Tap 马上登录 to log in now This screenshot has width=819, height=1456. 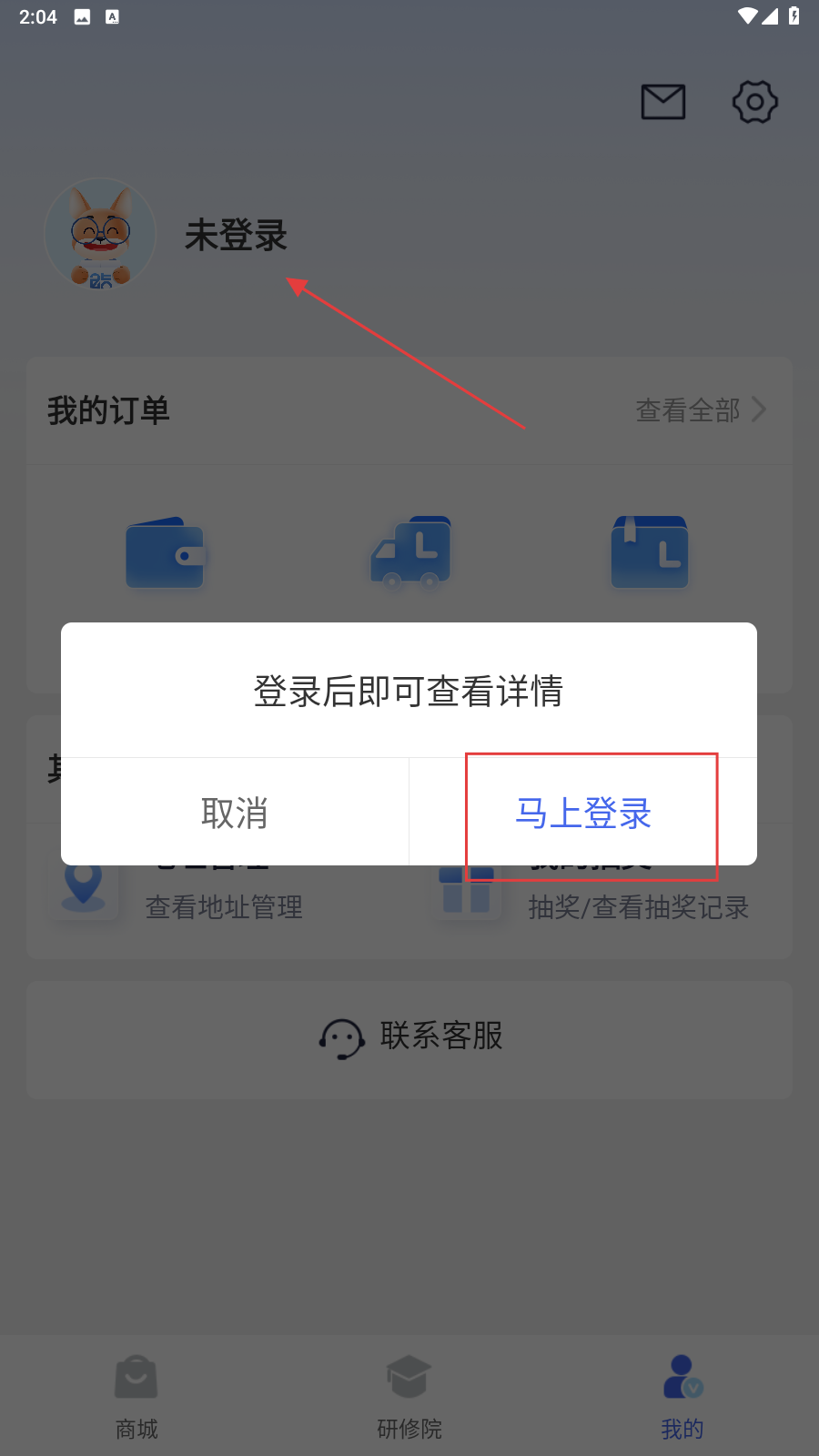(x=583, y=813)
